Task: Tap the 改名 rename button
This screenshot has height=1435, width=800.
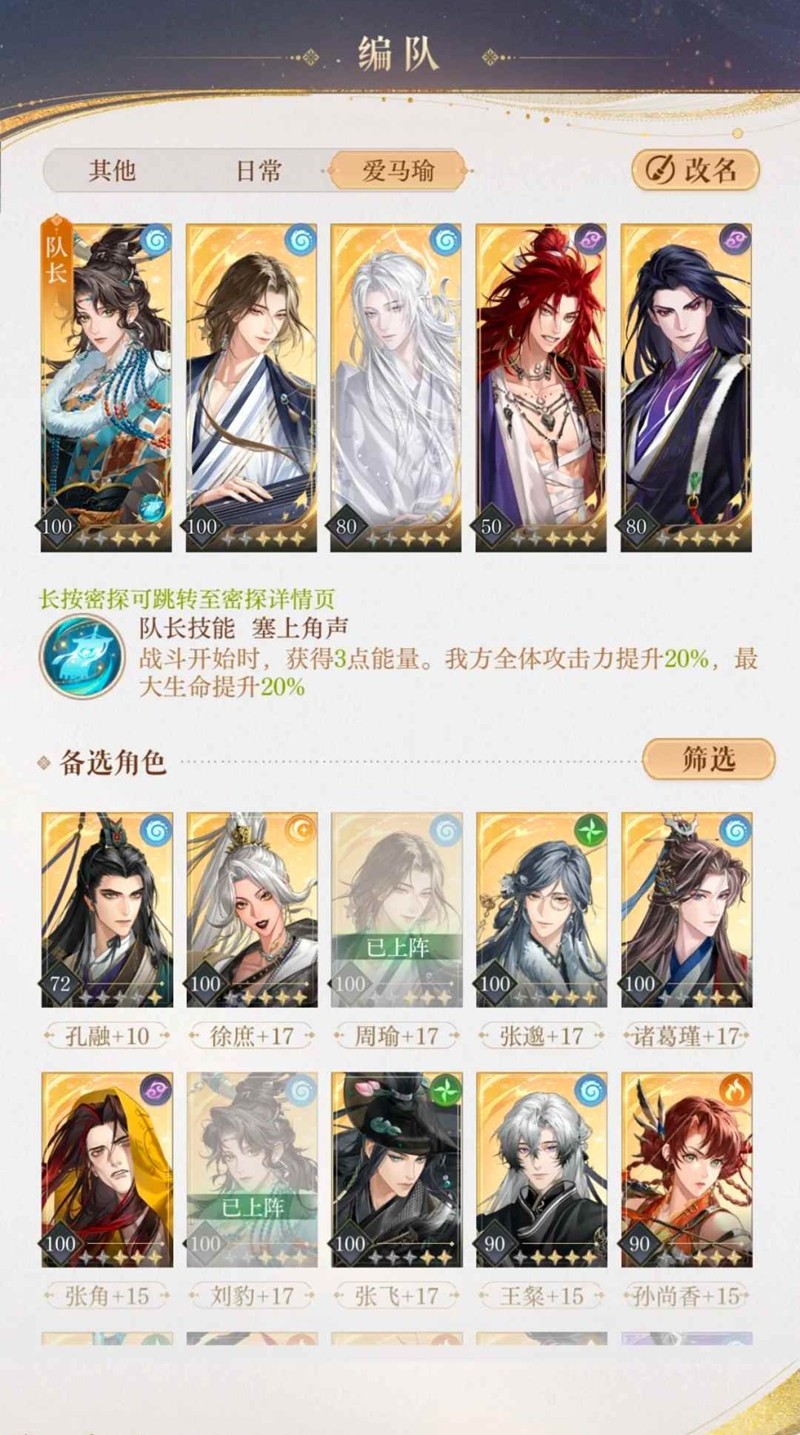Action: coord(696,170)
